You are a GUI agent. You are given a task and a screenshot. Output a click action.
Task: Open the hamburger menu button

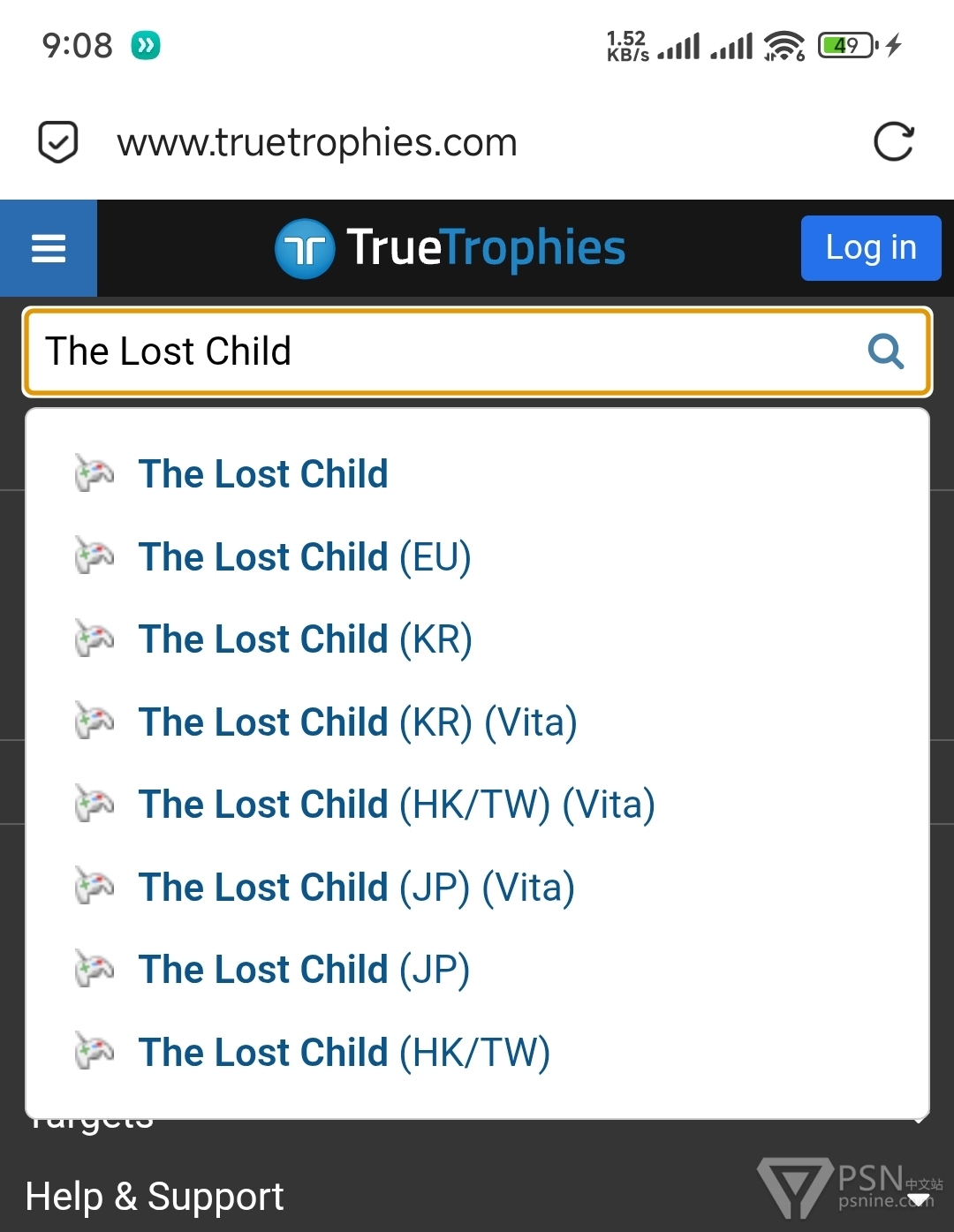tap(49, 248)
